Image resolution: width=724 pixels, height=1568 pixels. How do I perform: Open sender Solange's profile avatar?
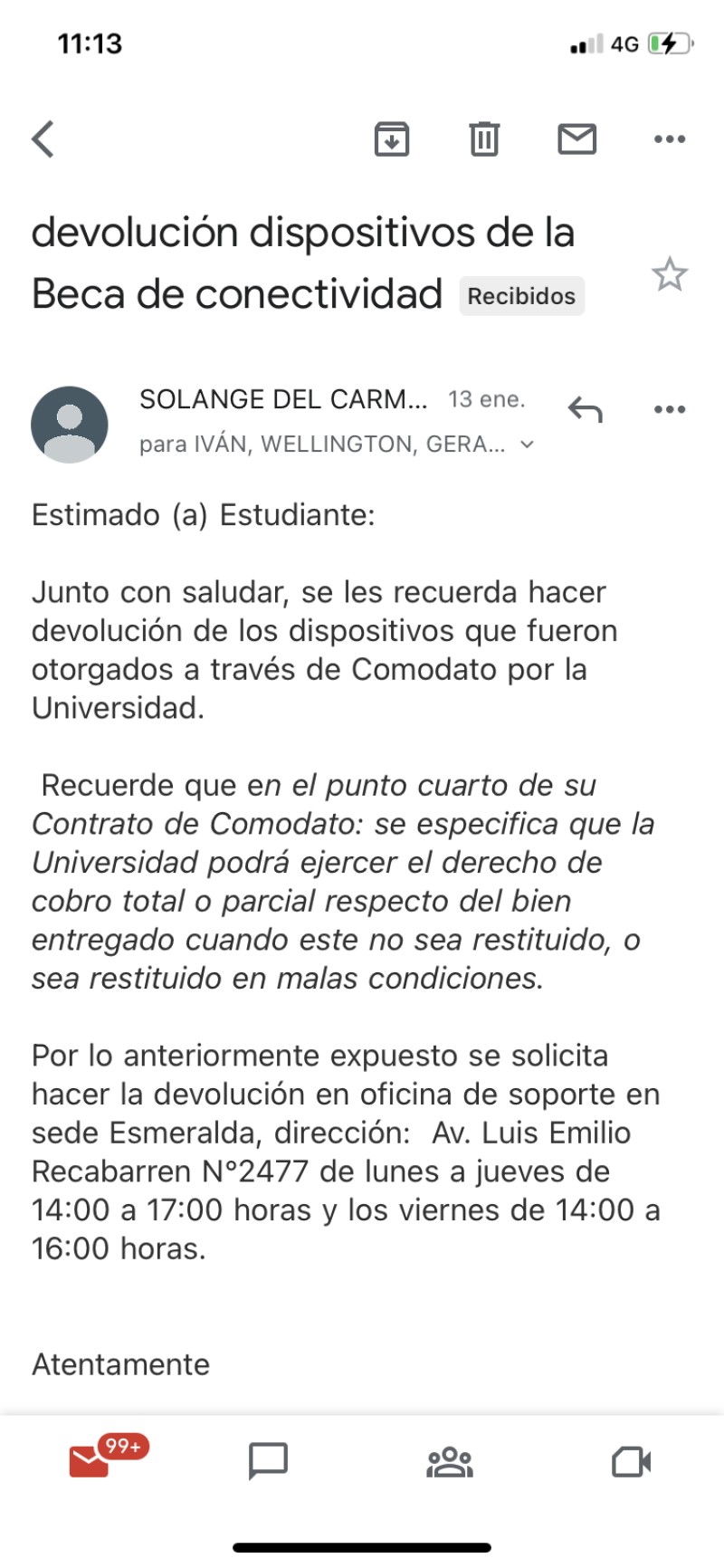[x=70, y=425]
